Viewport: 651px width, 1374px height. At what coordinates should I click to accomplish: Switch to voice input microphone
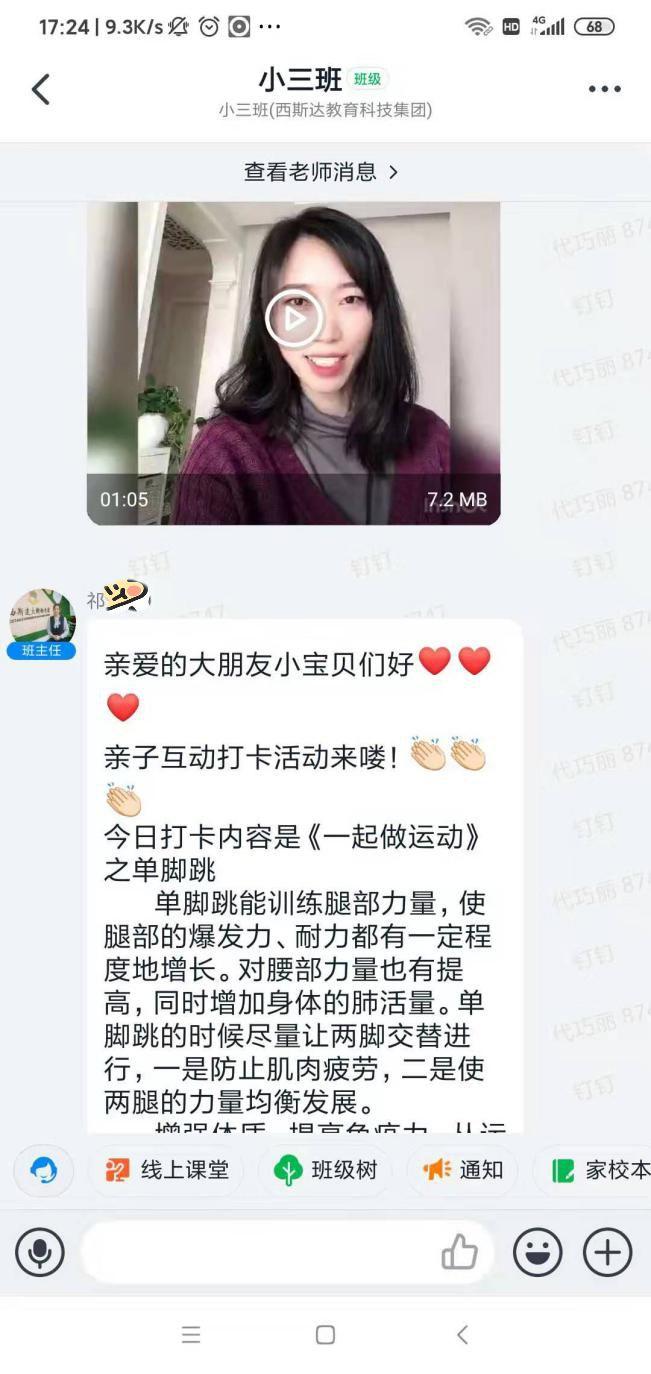click(40, 1252)
